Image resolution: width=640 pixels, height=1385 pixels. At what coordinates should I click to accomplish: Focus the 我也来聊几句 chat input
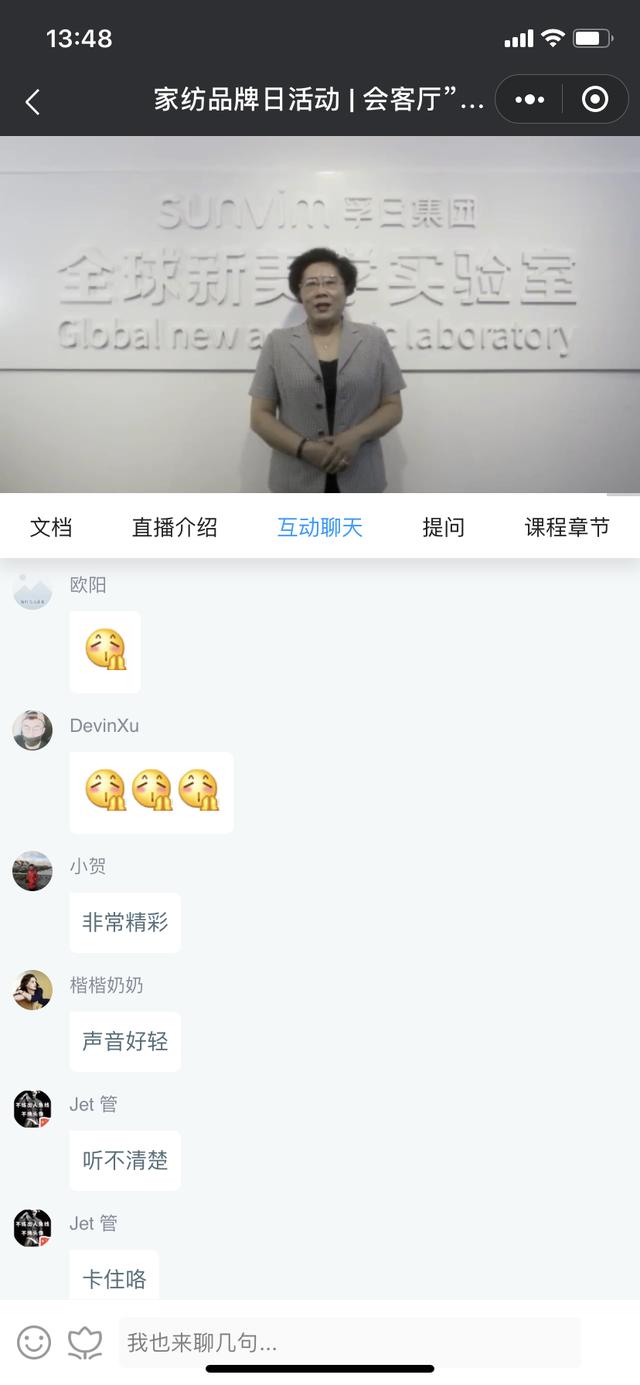[350, 1342]
